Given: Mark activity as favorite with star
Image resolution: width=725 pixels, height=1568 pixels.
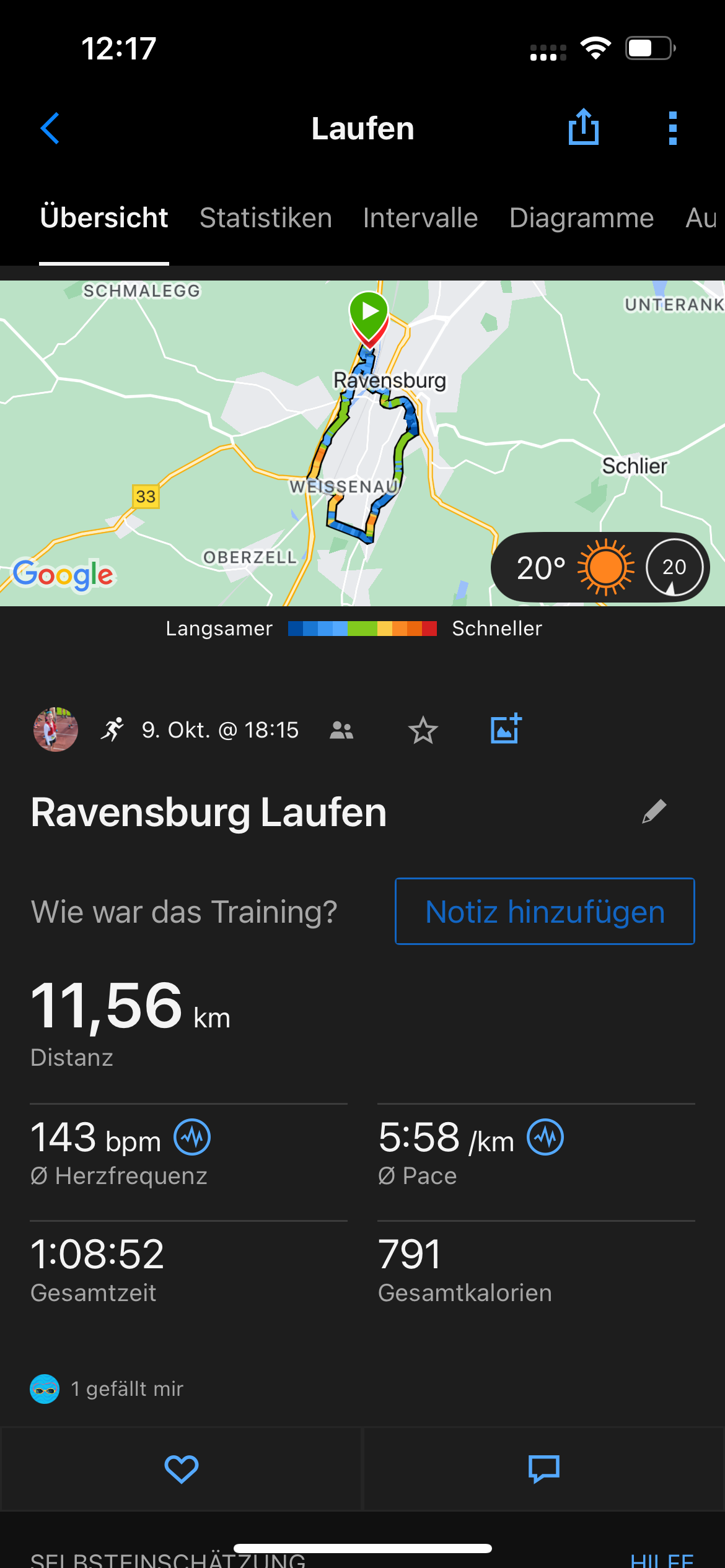Looking at the screenshot, I should tap(423, 730).
